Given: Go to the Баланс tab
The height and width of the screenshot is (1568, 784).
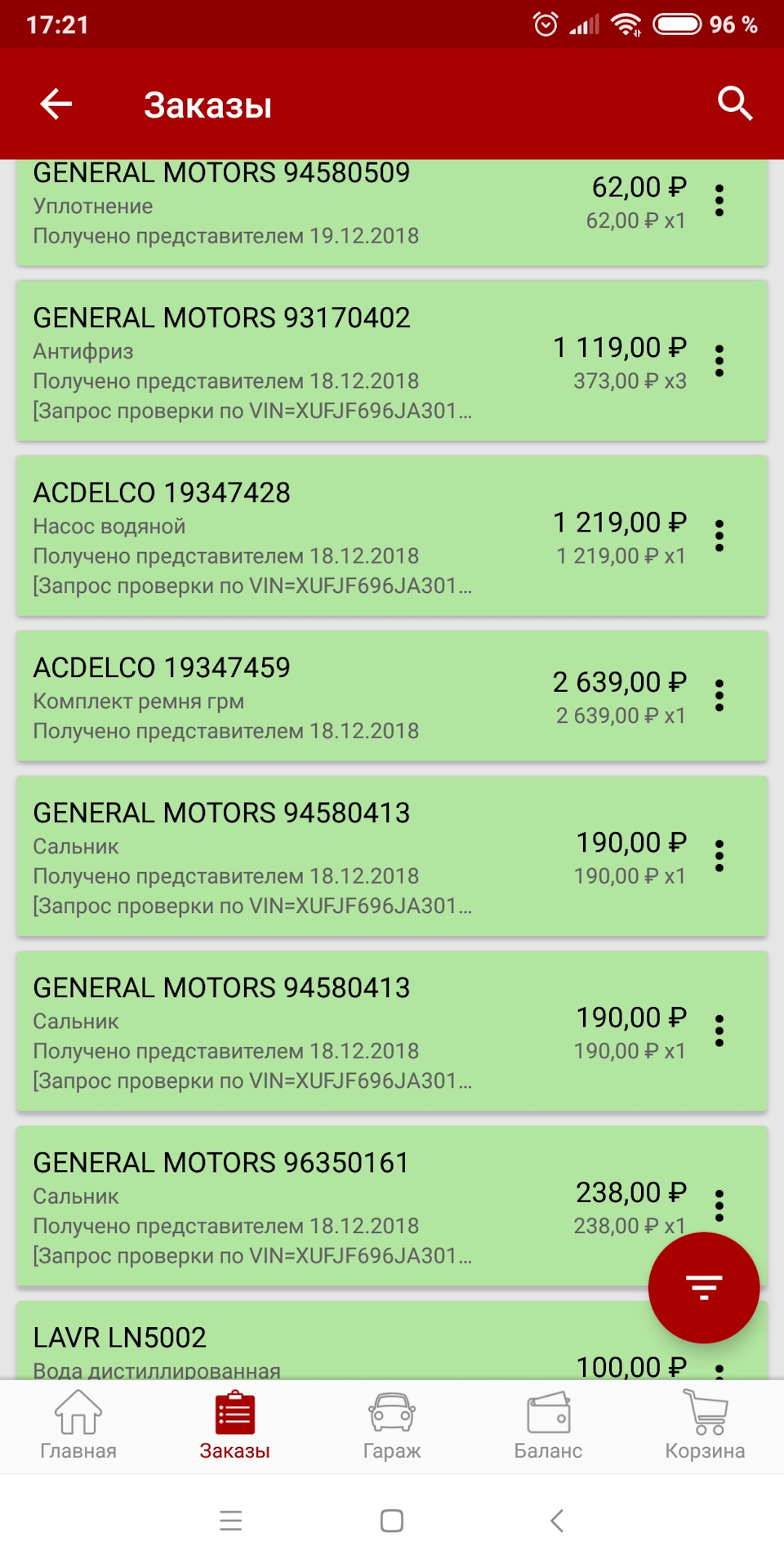Looking at the screenshot, I should (548, 1426).
